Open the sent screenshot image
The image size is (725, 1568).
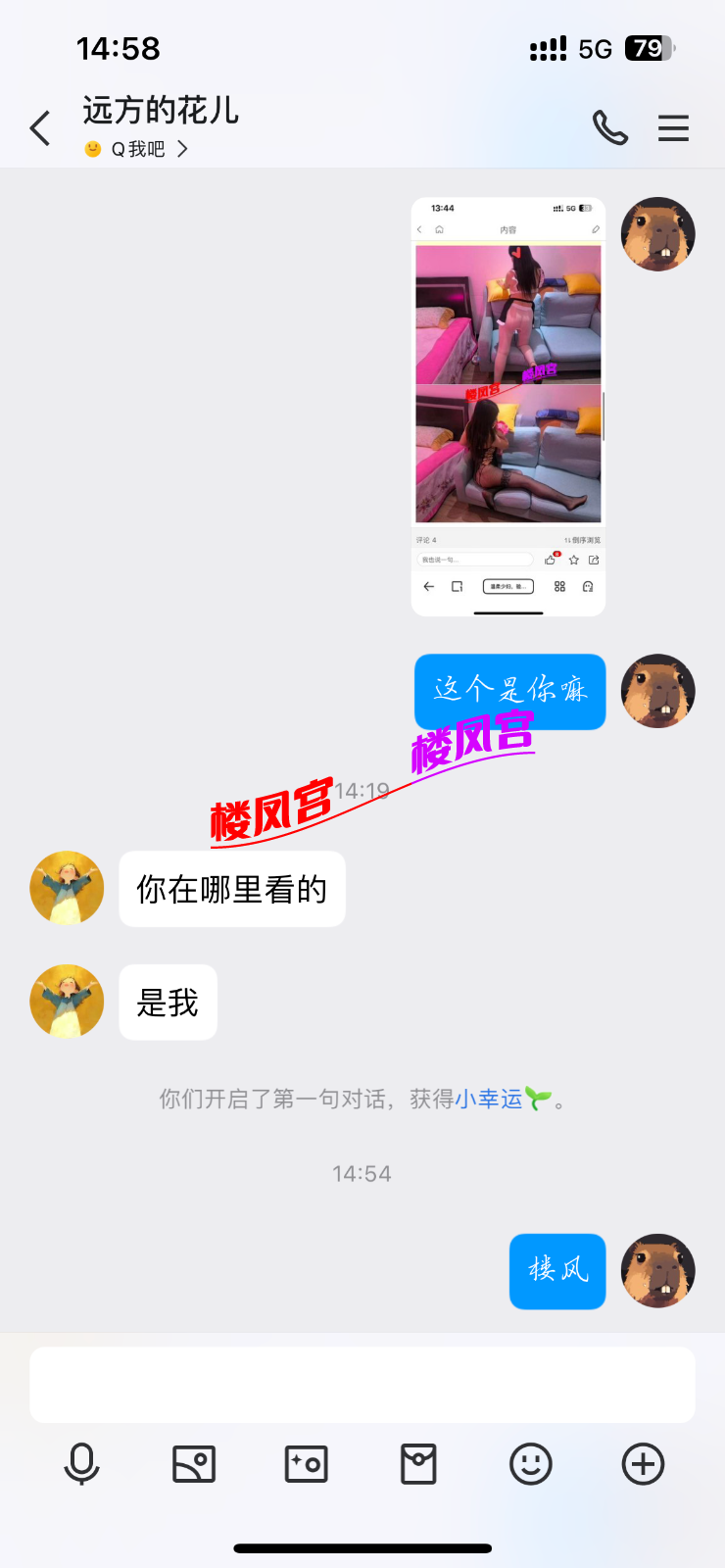click(x=507, y=407)
